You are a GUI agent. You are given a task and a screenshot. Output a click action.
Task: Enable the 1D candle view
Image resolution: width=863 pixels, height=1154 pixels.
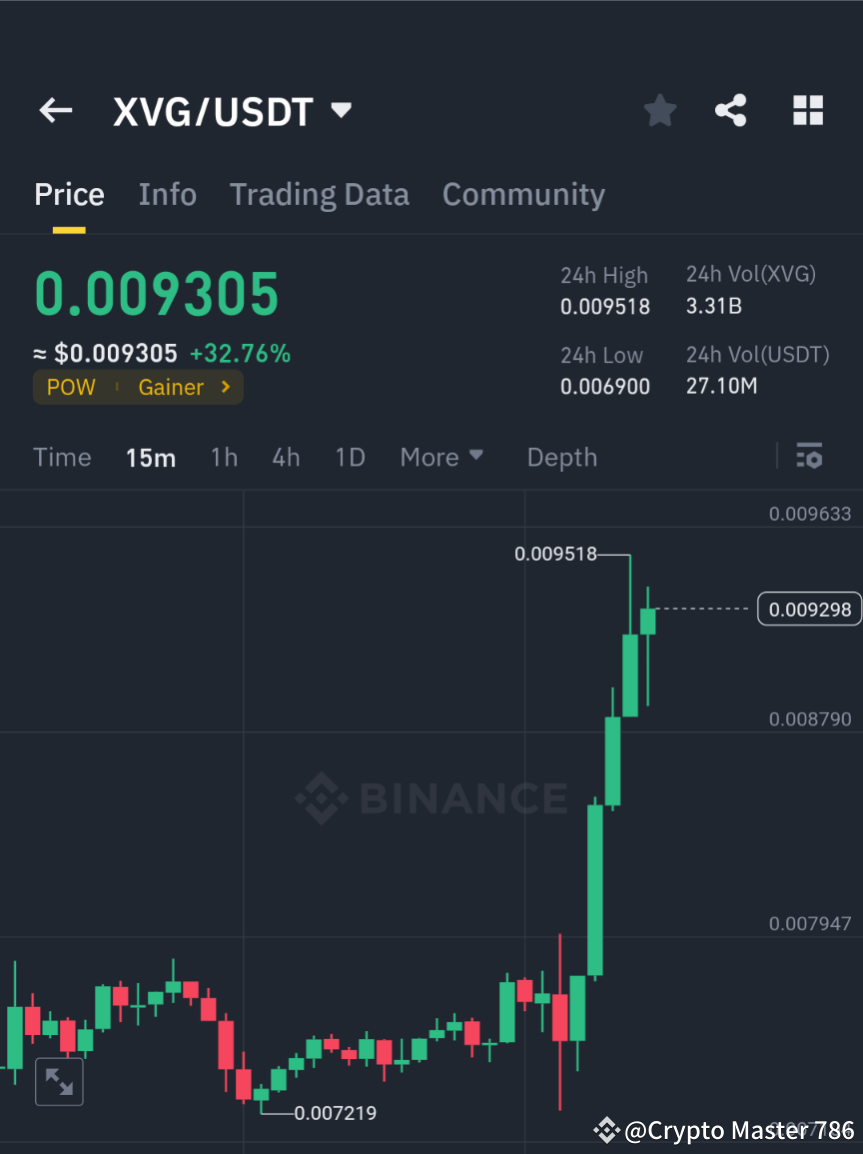[350, 457]
